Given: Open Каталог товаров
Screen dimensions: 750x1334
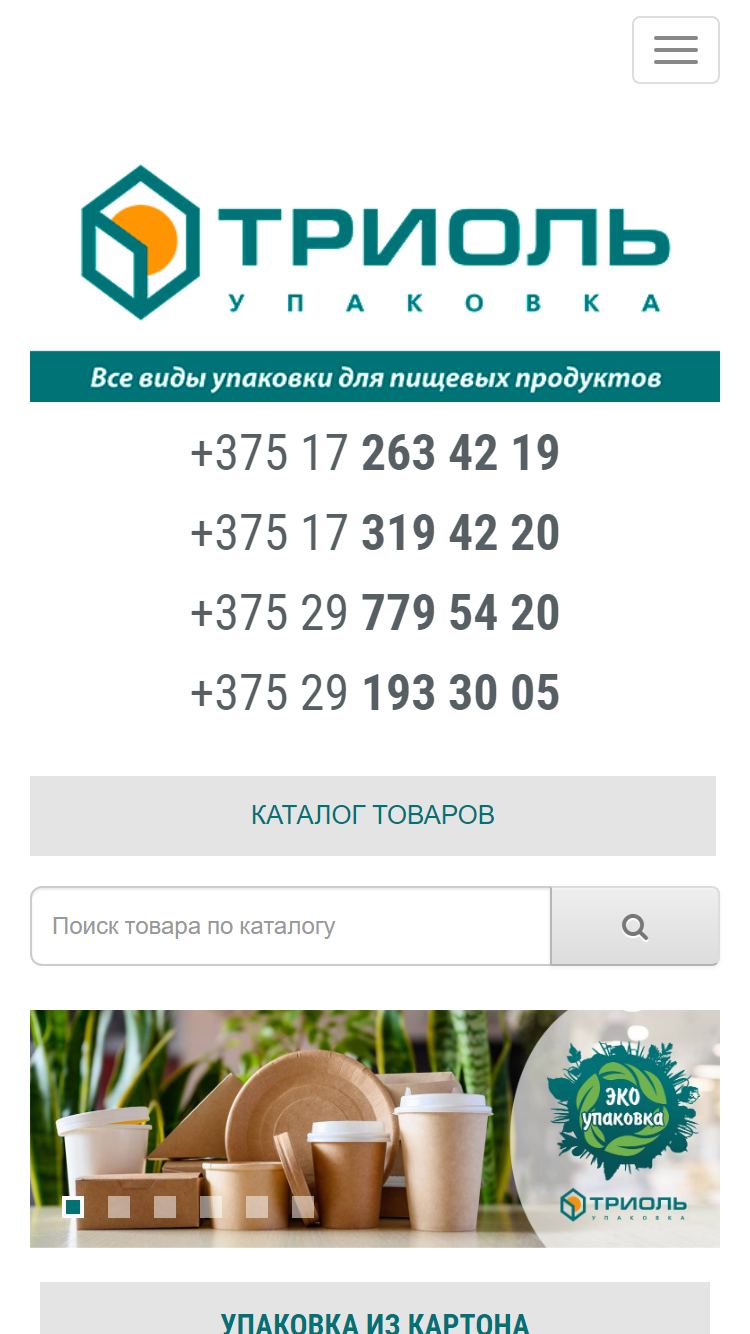Looking at the screenshot, I should pyautogui.click(x=373, y=815).
